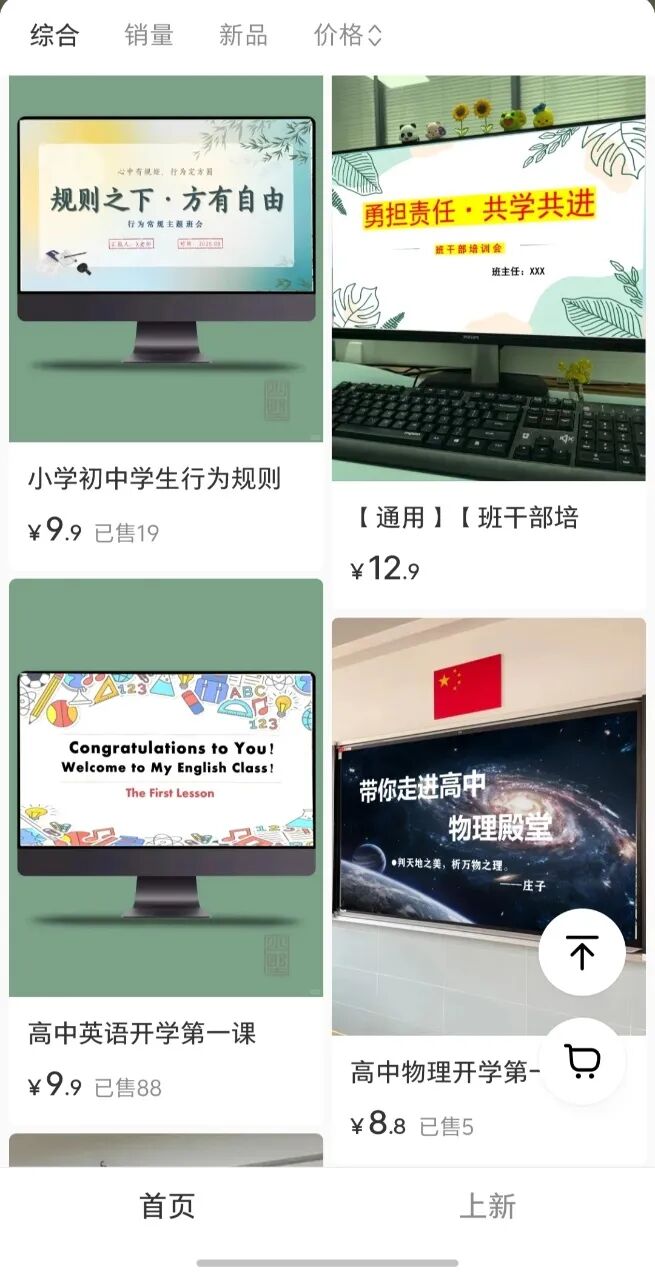Viewport: 655px width, 1278px height.
Task: Sort by 价格
Action: pyautogui.click(x=347, y=36)
